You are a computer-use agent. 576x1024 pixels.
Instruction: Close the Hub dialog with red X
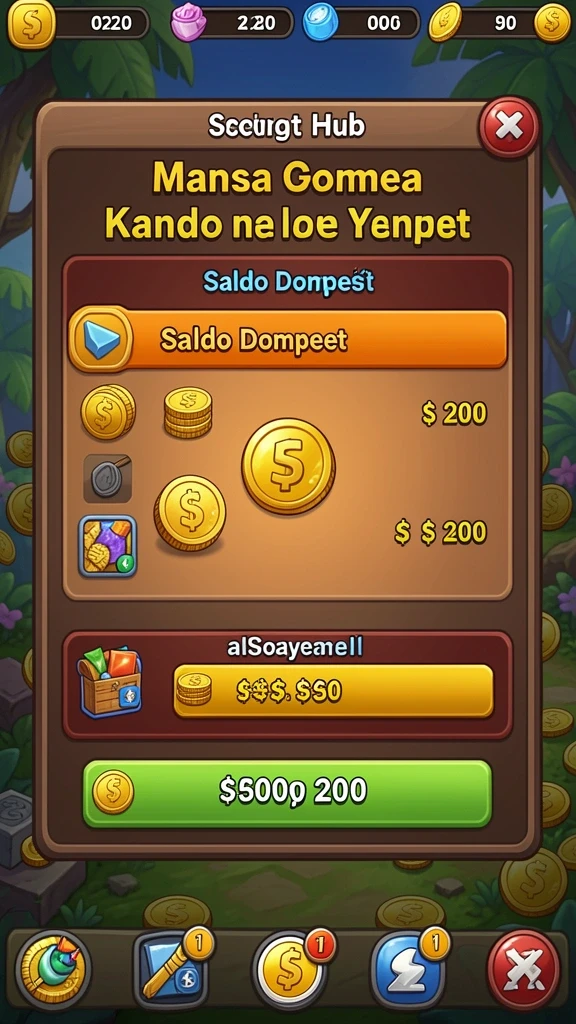coord(509,127)
